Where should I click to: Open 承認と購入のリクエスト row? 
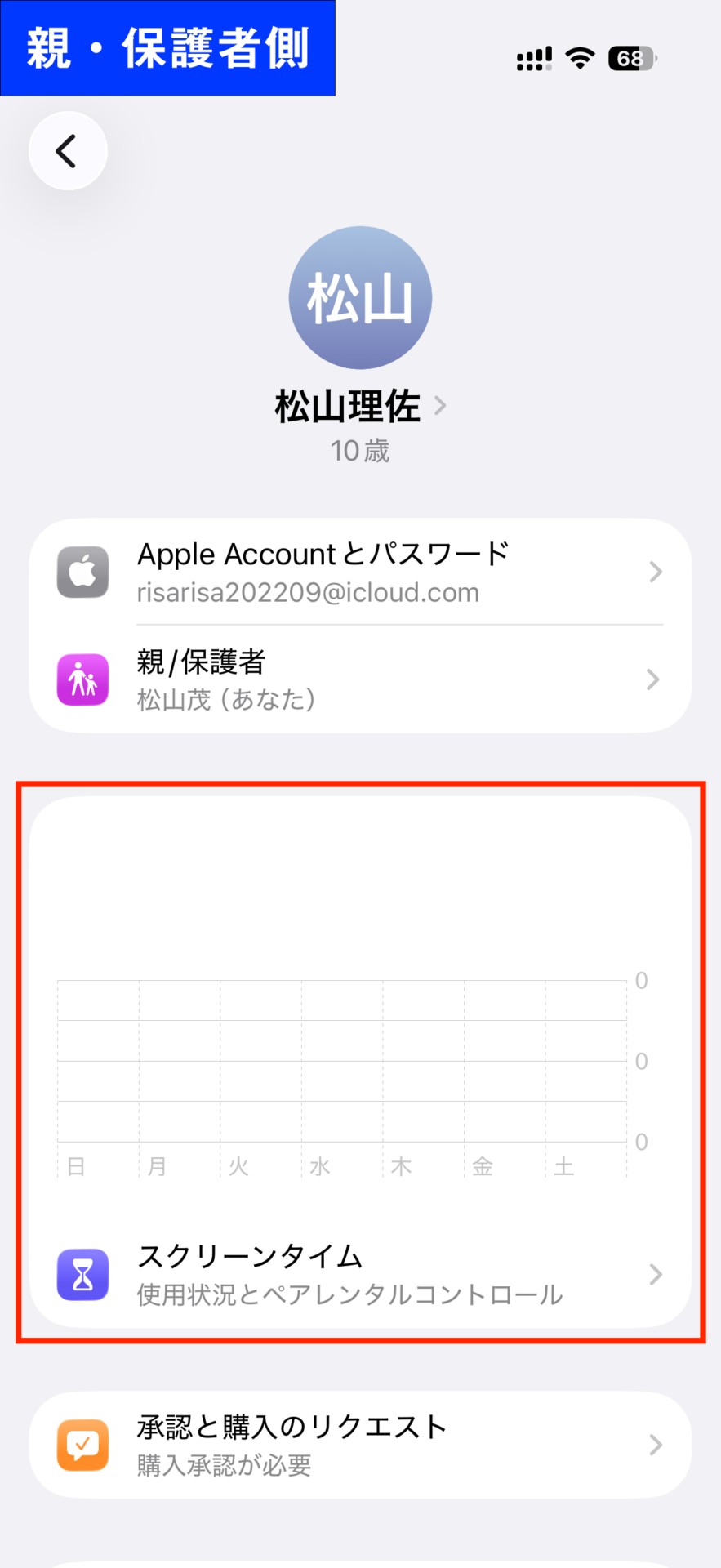tap(359, 1445)
